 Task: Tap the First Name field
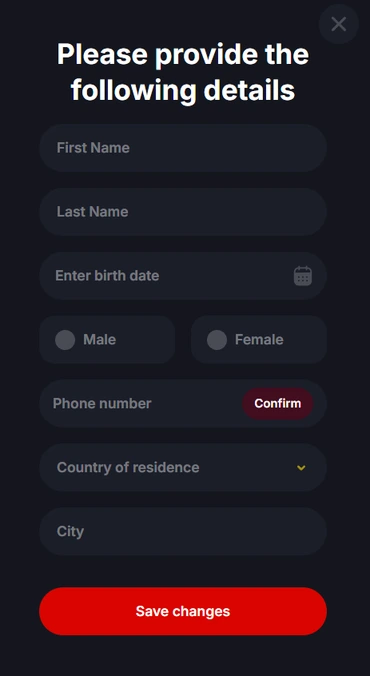183,148
